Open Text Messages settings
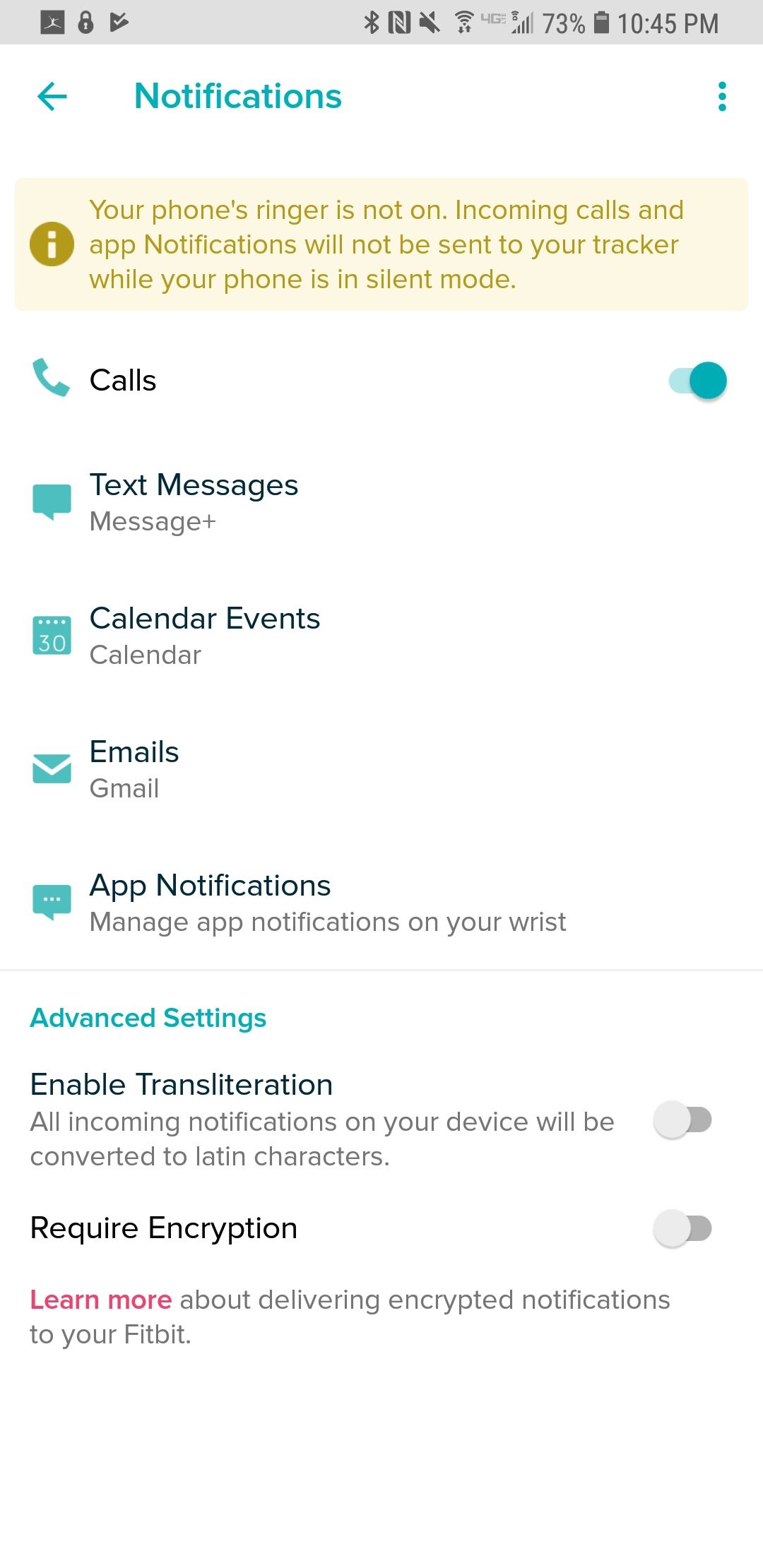763x1568 pixels. 194,502
